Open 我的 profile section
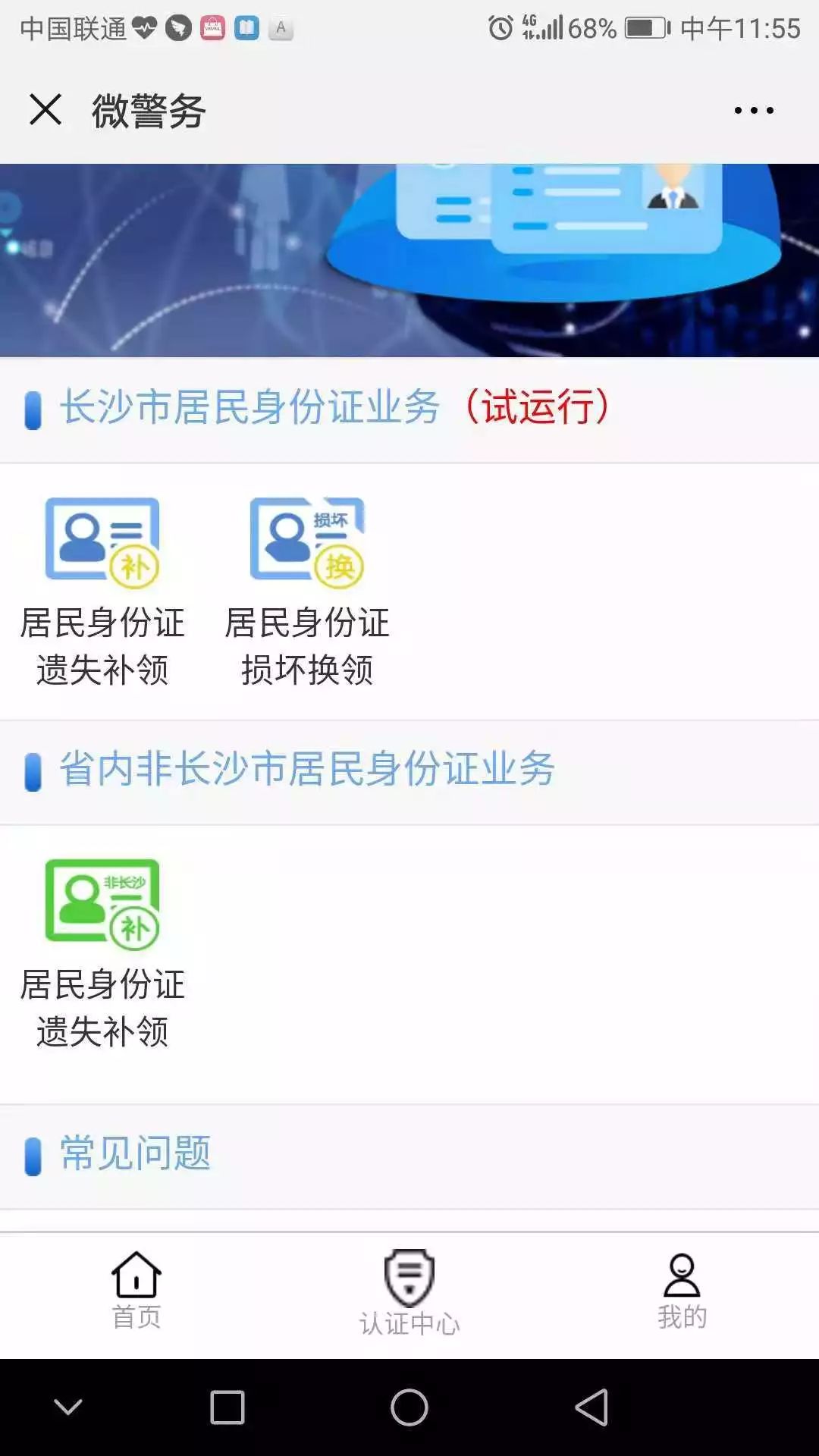This screenshot has height=1456, width=819. pos(681,1282)
